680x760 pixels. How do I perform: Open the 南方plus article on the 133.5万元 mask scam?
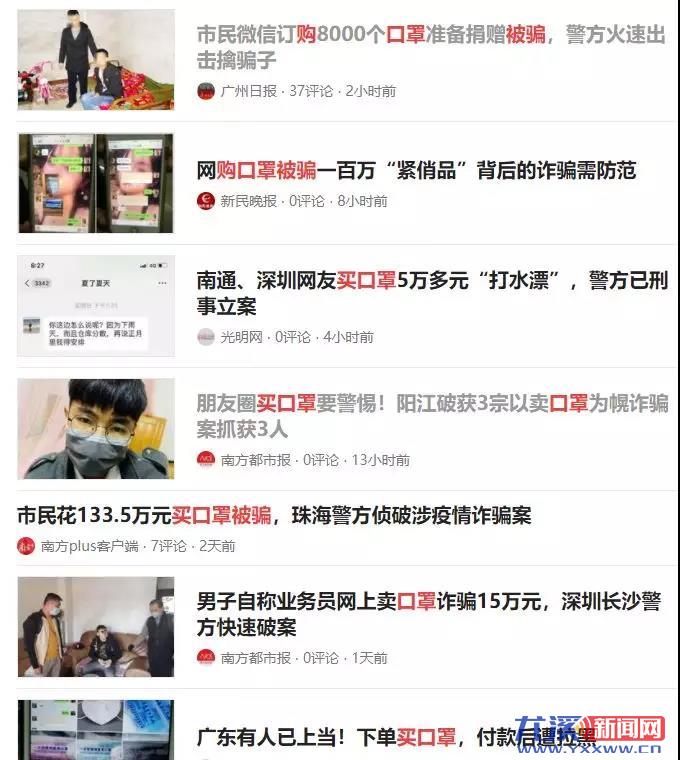274,516
